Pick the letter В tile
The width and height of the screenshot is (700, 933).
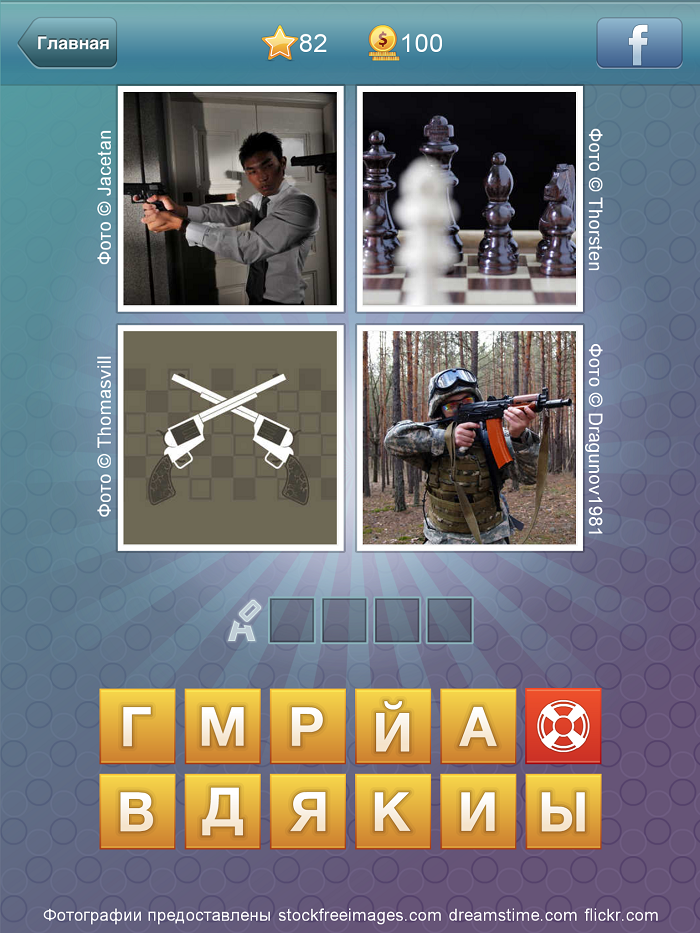coord(137,811)
